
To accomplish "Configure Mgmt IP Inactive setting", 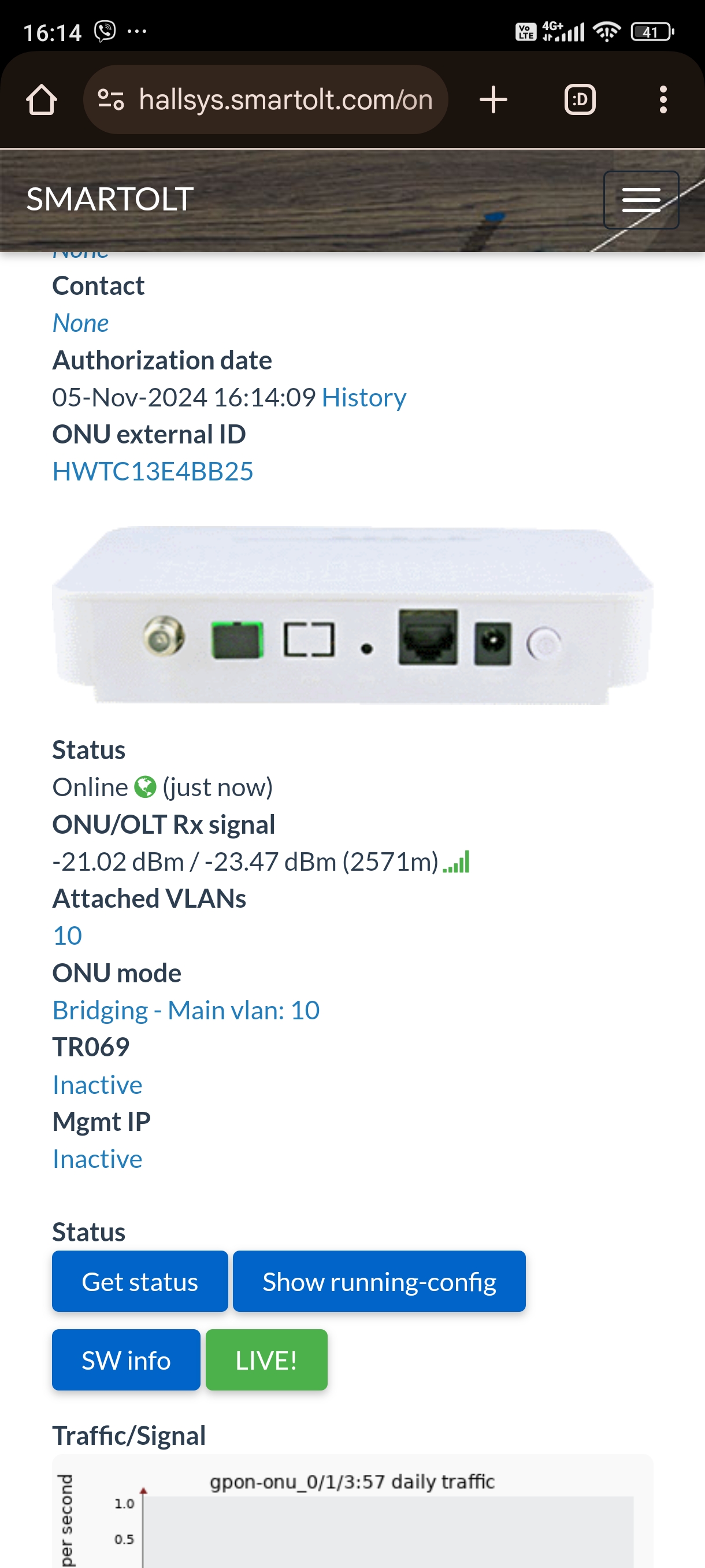I will pos(97,1159).
